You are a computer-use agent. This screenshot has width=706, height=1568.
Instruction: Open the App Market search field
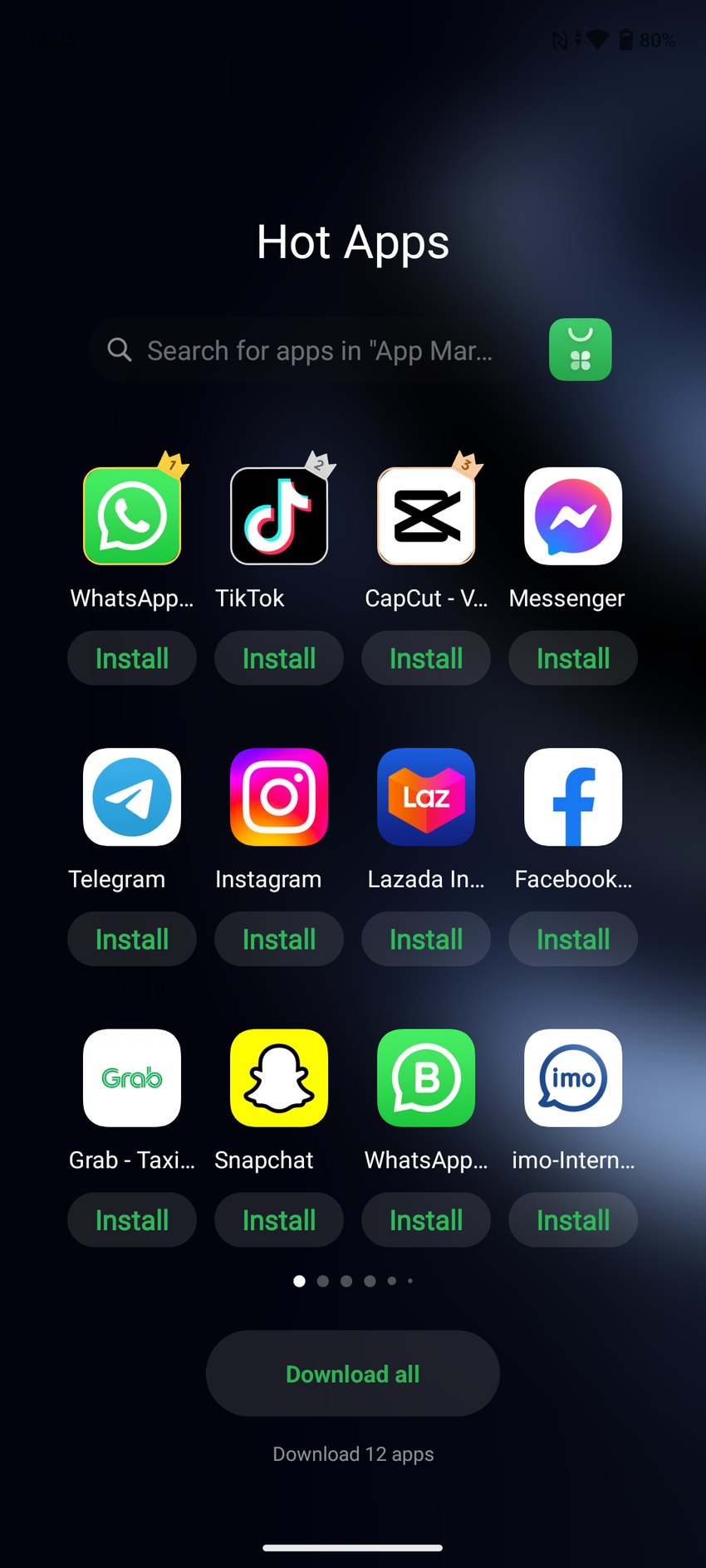click(x=307, y=350)
